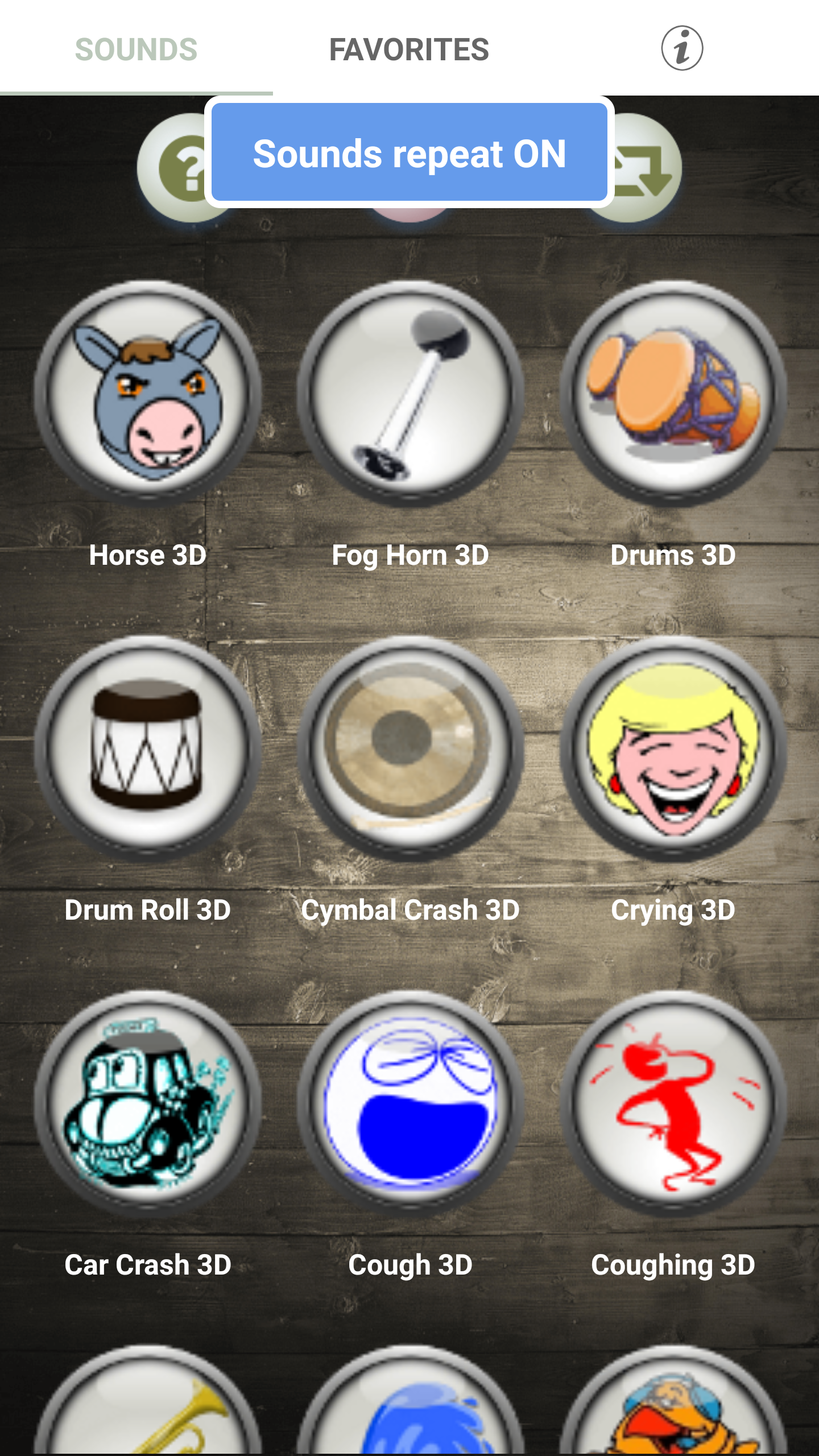Open the info icon
819x1456 pixels.
pyautogui.click(x=681, y=48)
